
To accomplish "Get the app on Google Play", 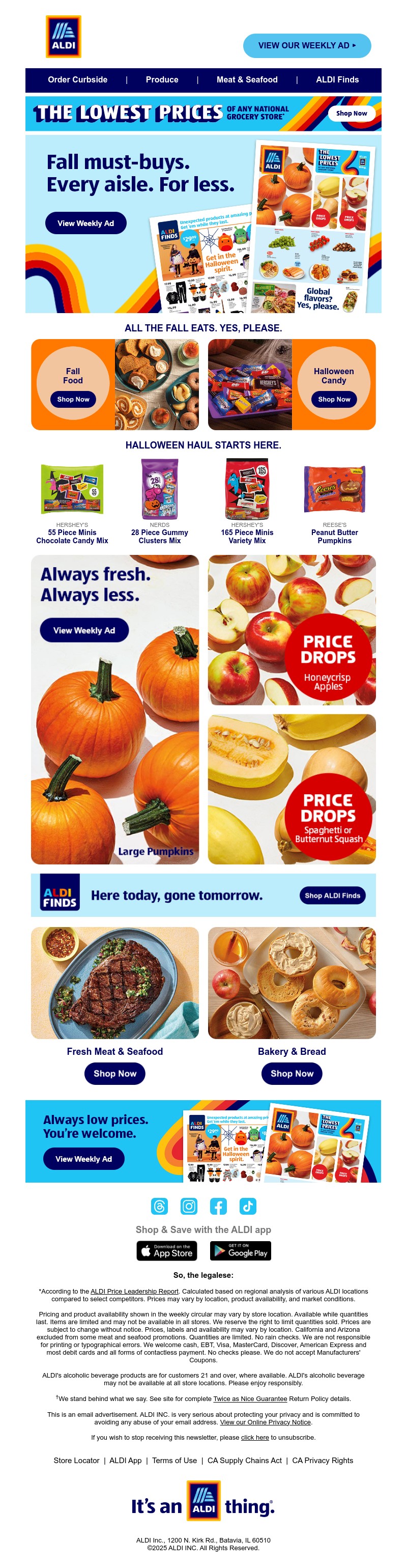I will tap(240, 1251).
